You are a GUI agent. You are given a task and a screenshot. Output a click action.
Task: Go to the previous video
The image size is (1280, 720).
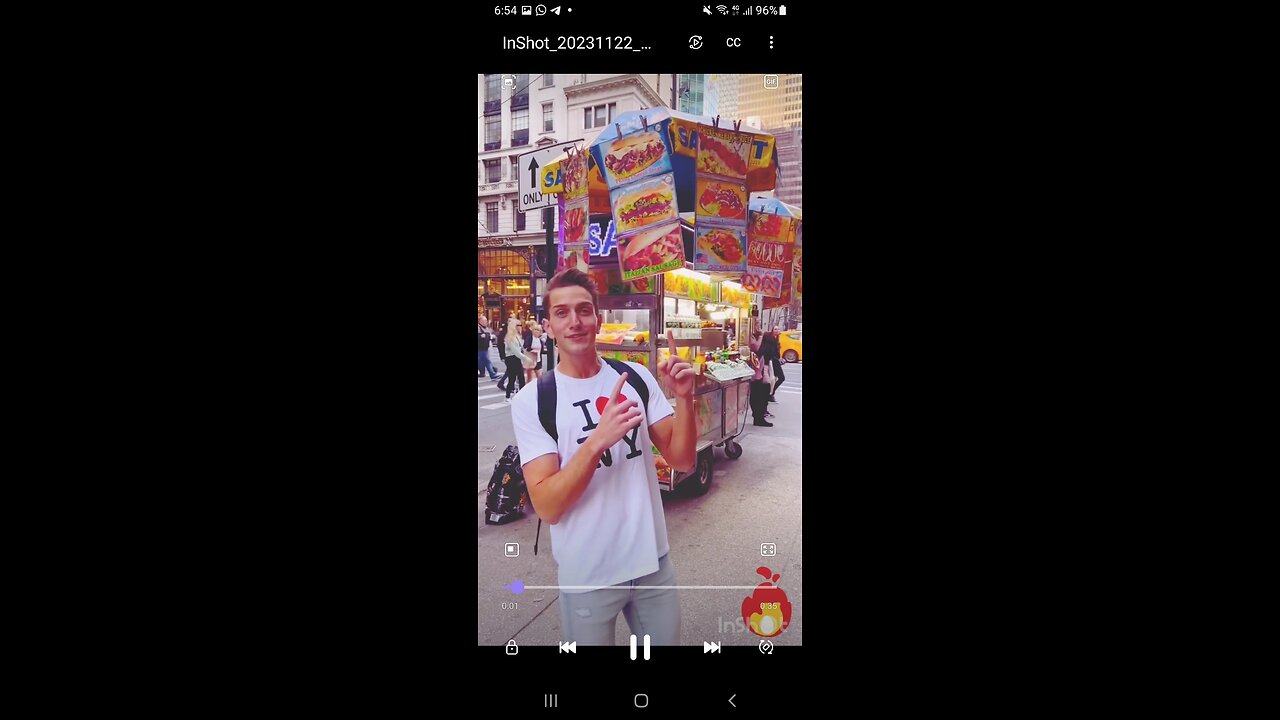(x=567, y=647)
